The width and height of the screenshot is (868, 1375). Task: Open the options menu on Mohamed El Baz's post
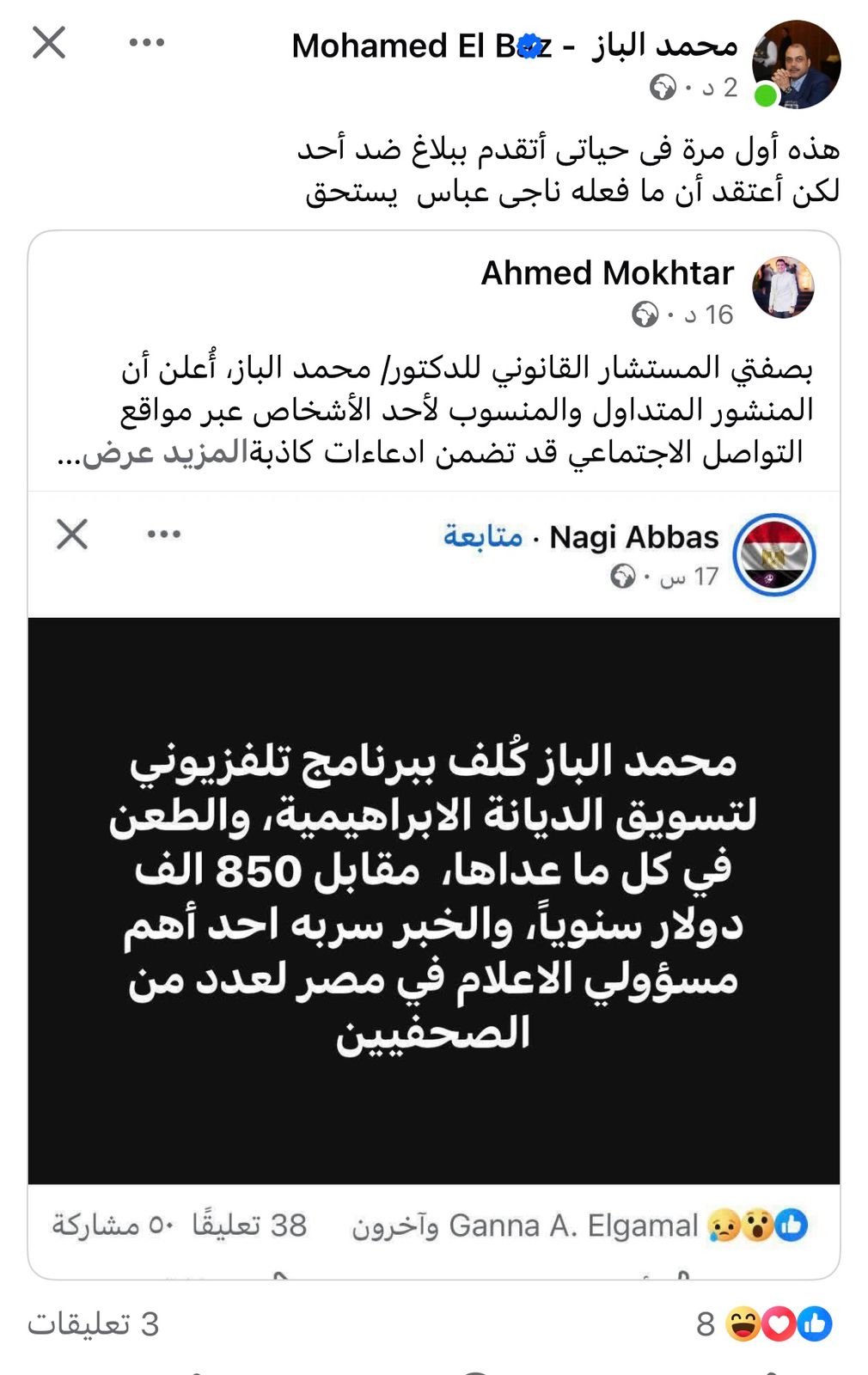pos(146,42)
